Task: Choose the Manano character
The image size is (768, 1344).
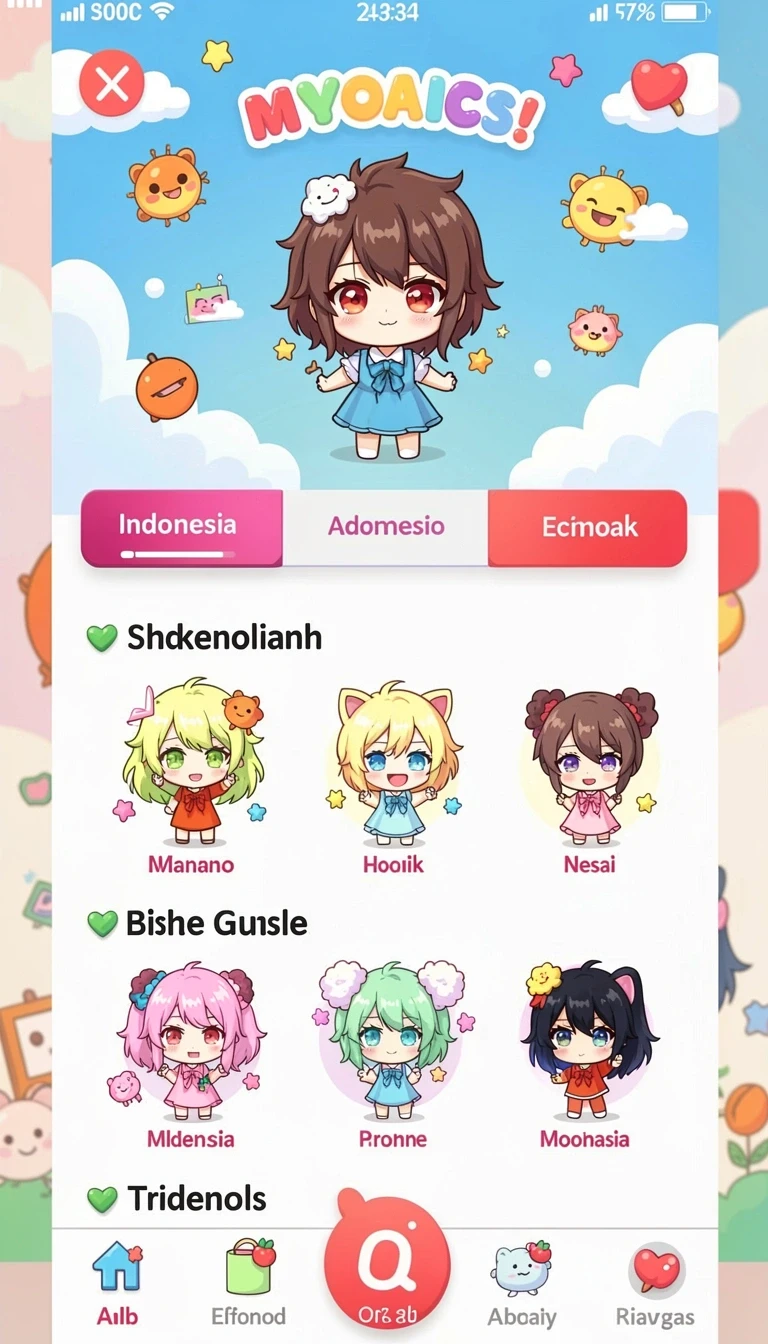Action: pos(191,777)
